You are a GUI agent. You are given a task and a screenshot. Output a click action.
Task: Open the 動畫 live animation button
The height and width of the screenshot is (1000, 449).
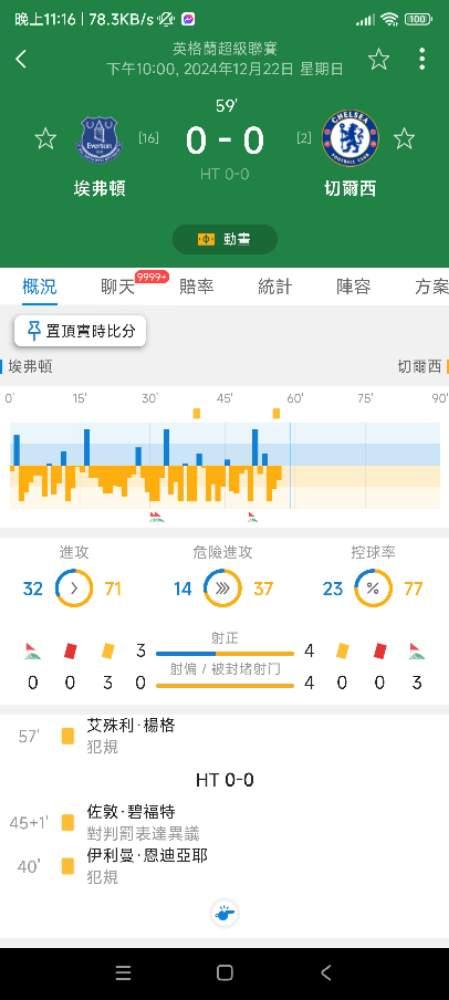click(x=224, y=239)
